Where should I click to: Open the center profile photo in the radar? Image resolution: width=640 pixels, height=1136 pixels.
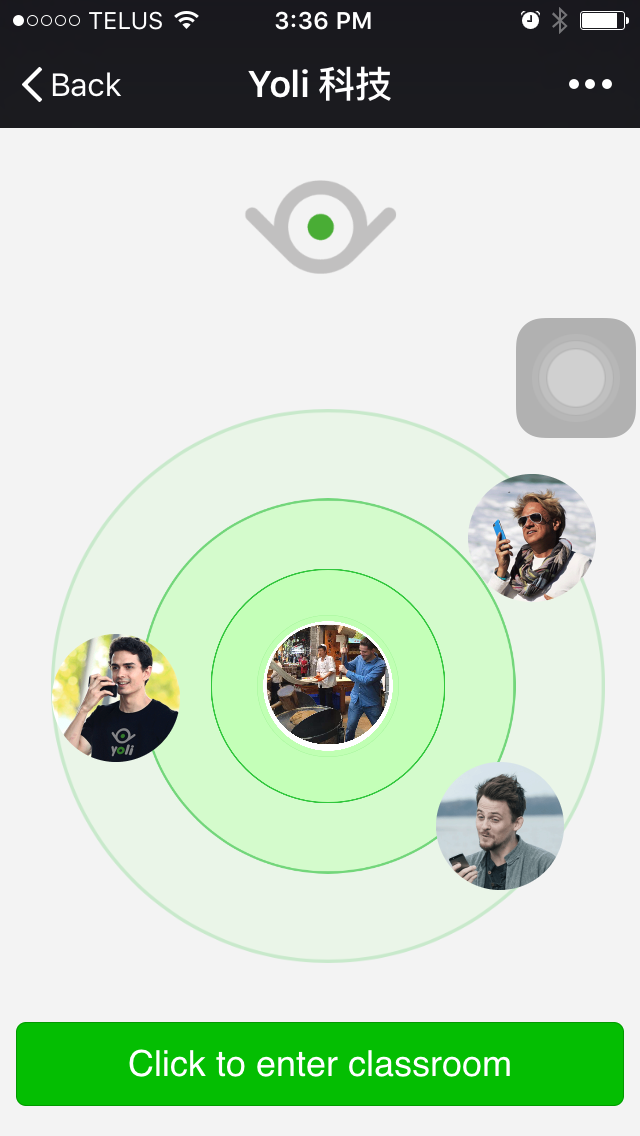tap(328, 685)
